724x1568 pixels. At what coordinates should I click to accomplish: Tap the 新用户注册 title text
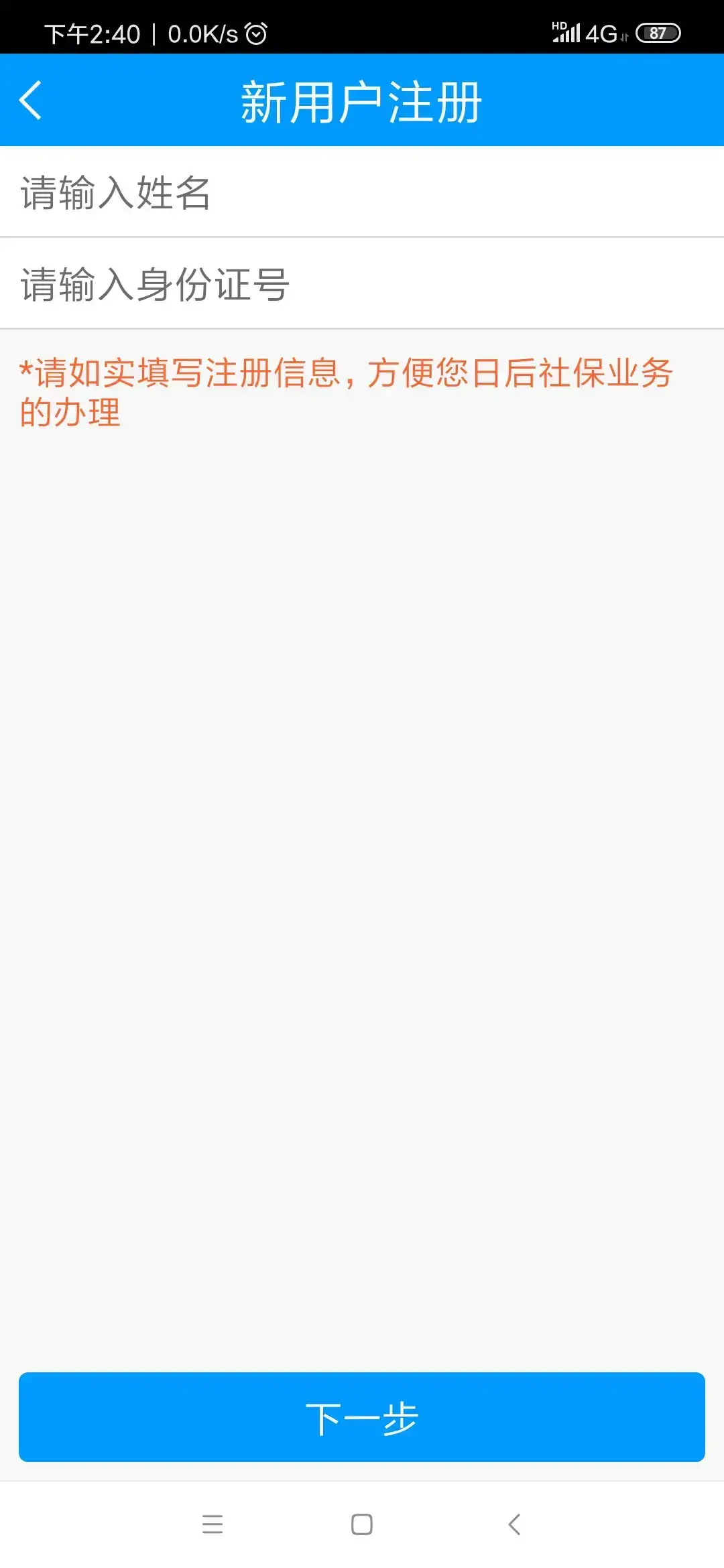(362, 99)
